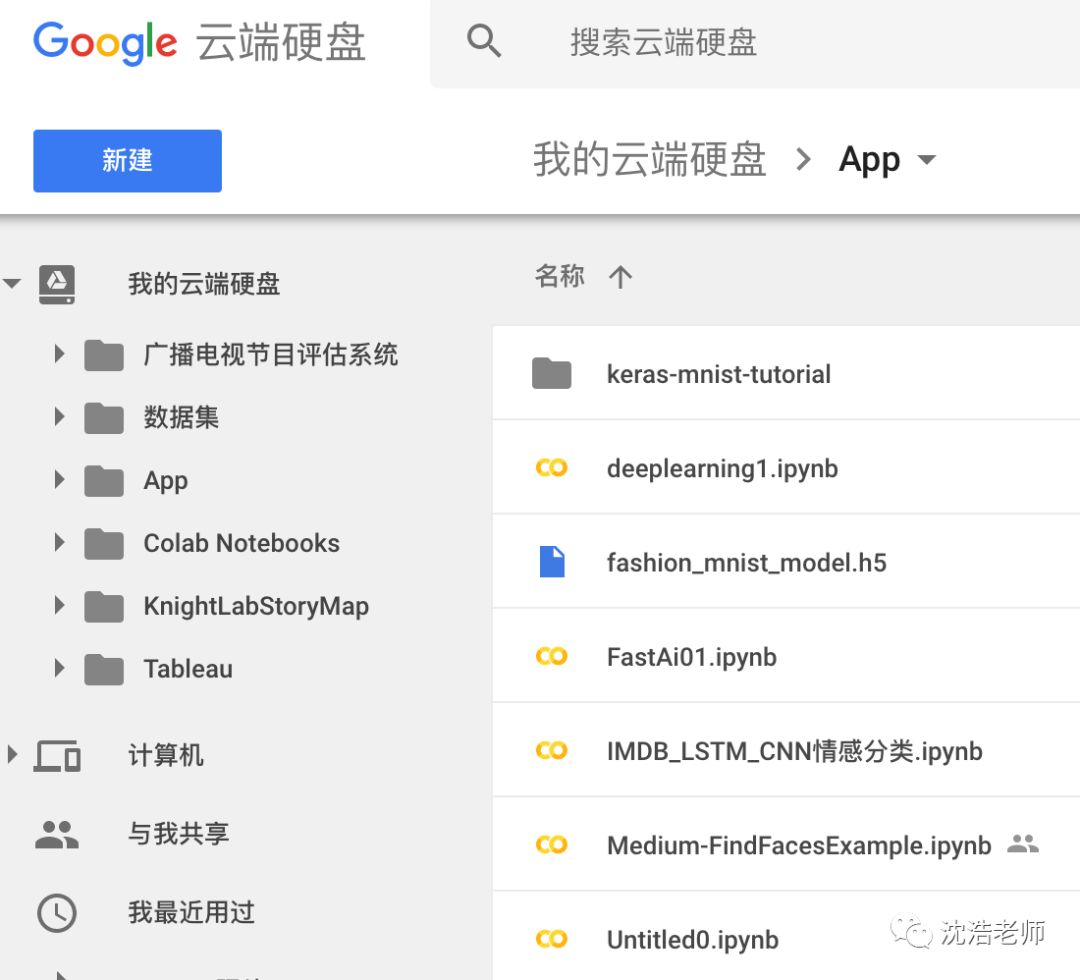
Task: Open the Colab Notebooks folder in sidebar
Action: click(241, 543)
